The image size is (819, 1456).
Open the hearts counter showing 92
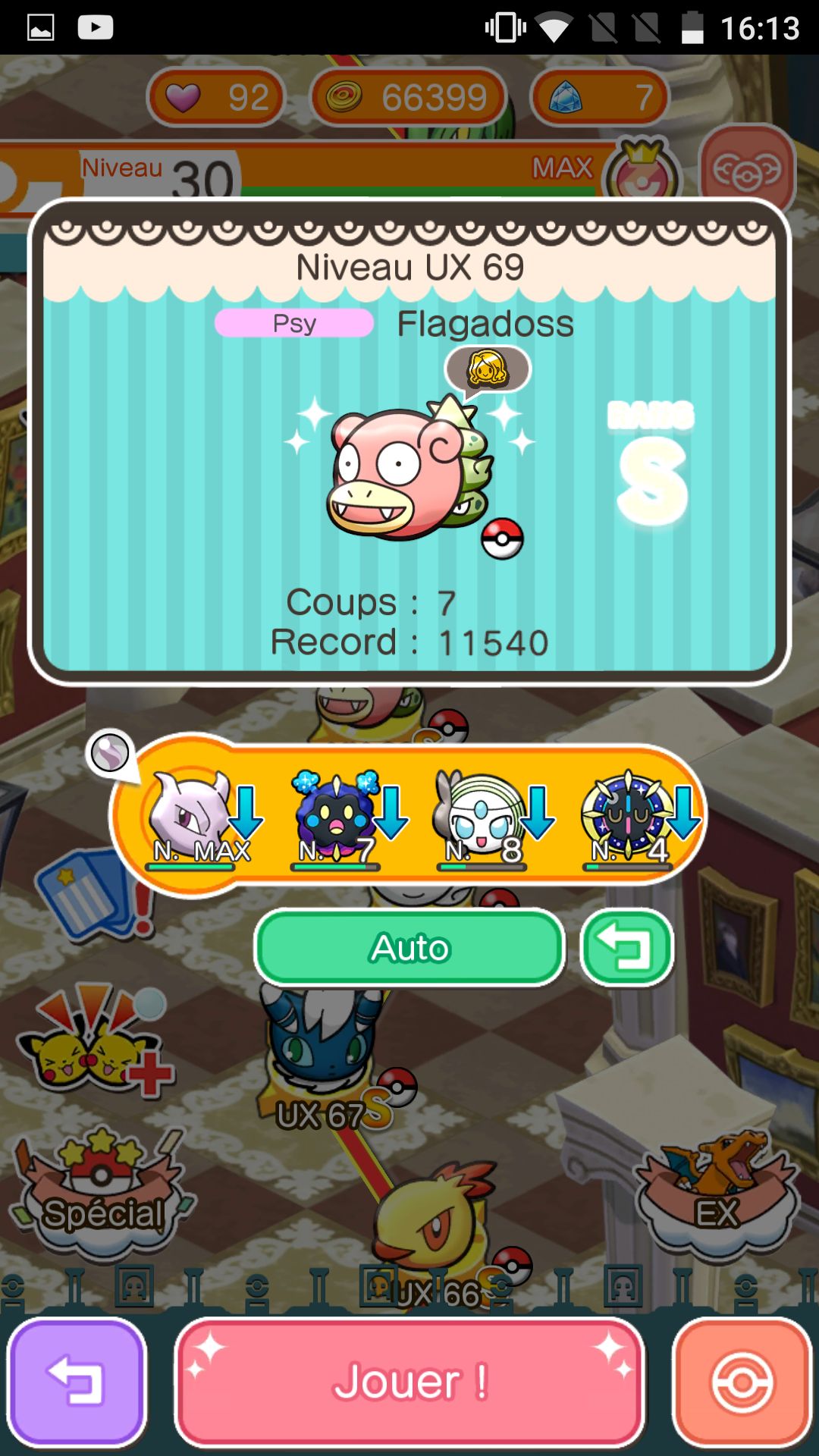217,97
